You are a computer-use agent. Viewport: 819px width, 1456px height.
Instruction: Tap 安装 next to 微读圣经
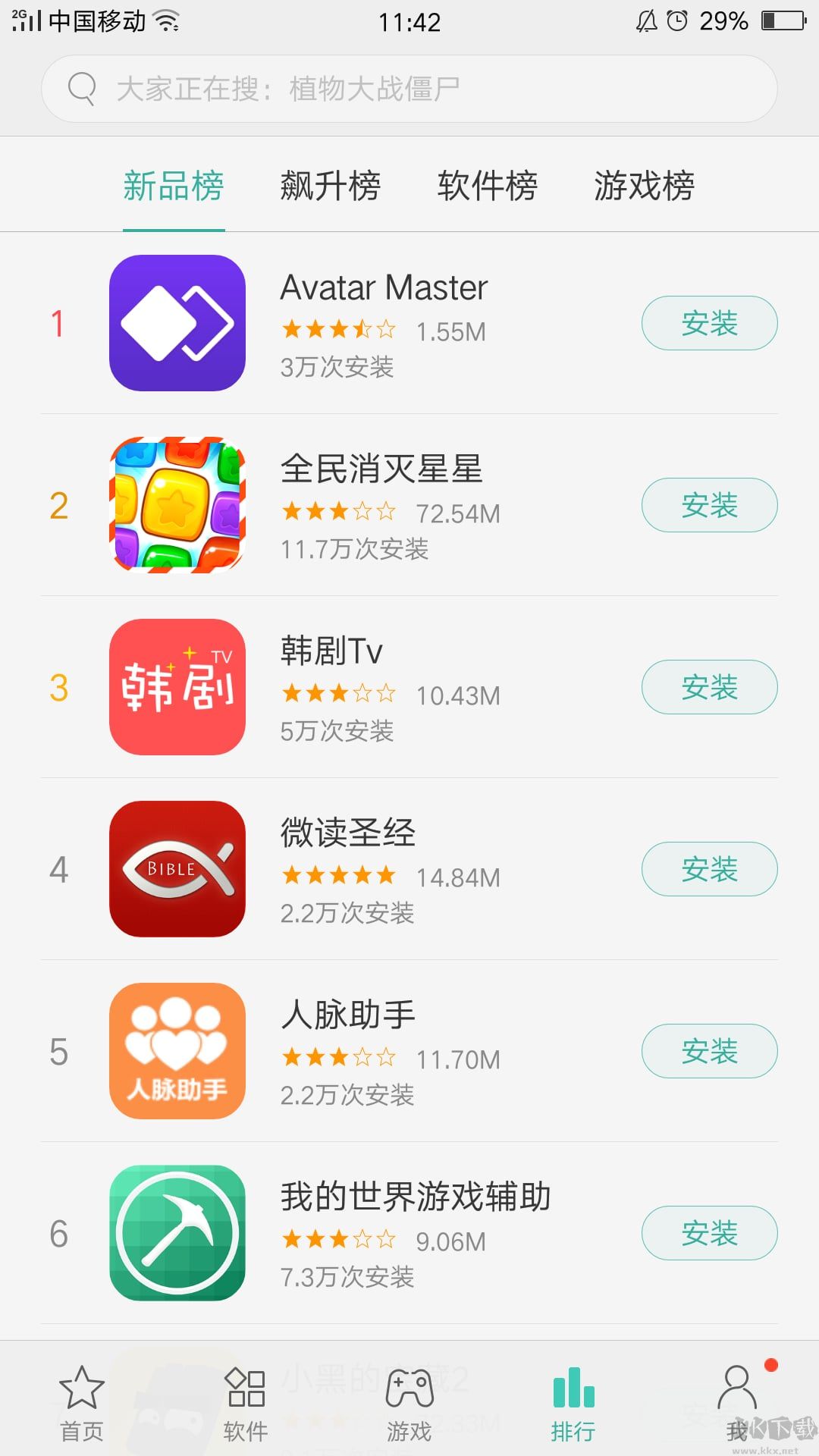[x=708, y=869]
